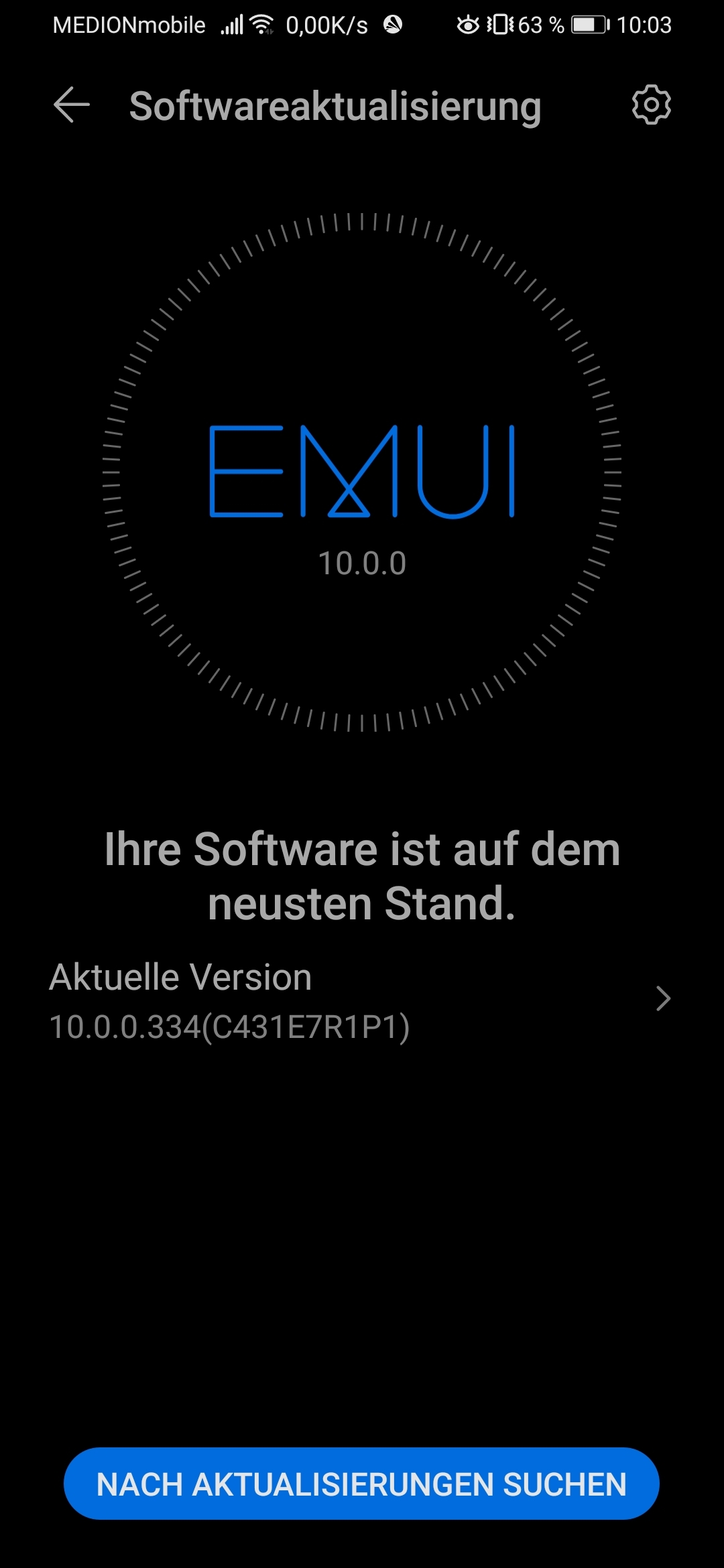
Task: Go back from Softwareaktualisierung
Action: coord(71,105)
